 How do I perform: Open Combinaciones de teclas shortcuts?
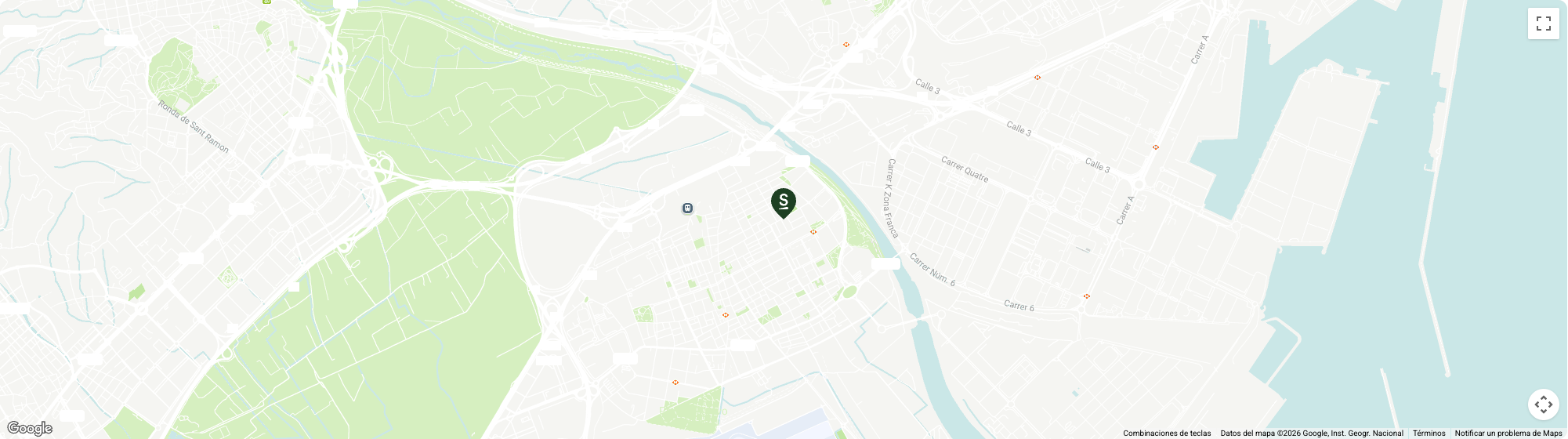[1166, 433]
